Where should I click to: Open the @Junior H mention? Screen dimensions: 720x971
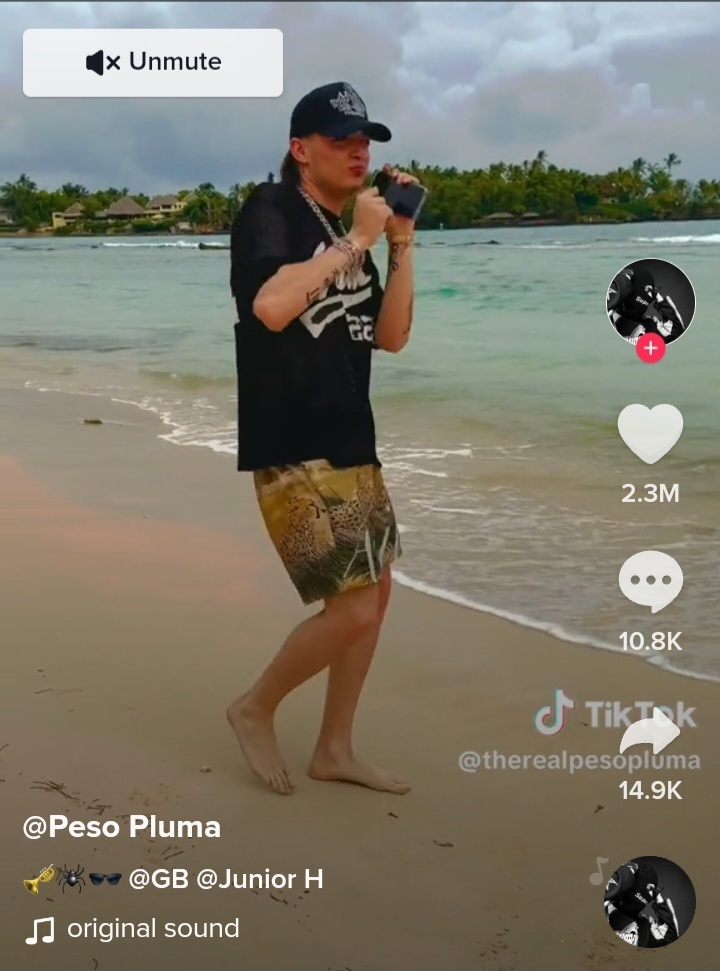pos(260,880)
